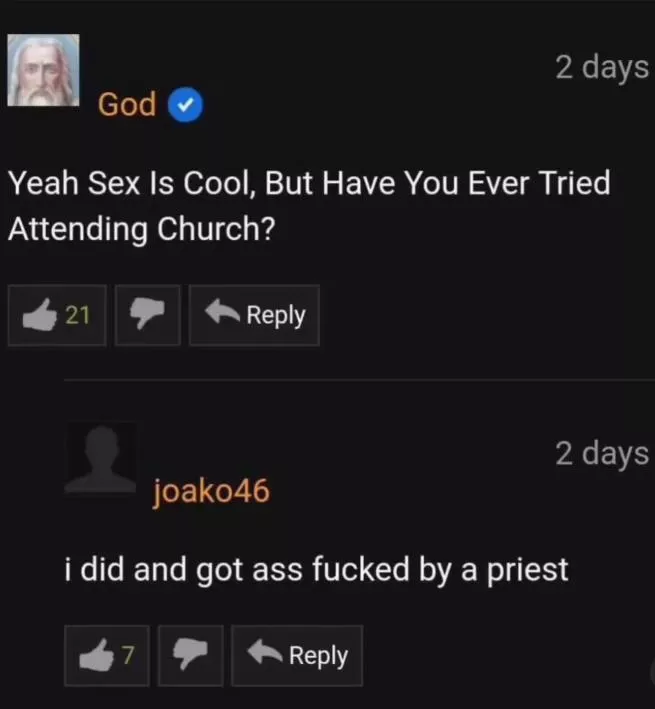The height and width of the screenshot is (709, 655).
Task: Tap joako46's default avatar
Action: point(101,458)
